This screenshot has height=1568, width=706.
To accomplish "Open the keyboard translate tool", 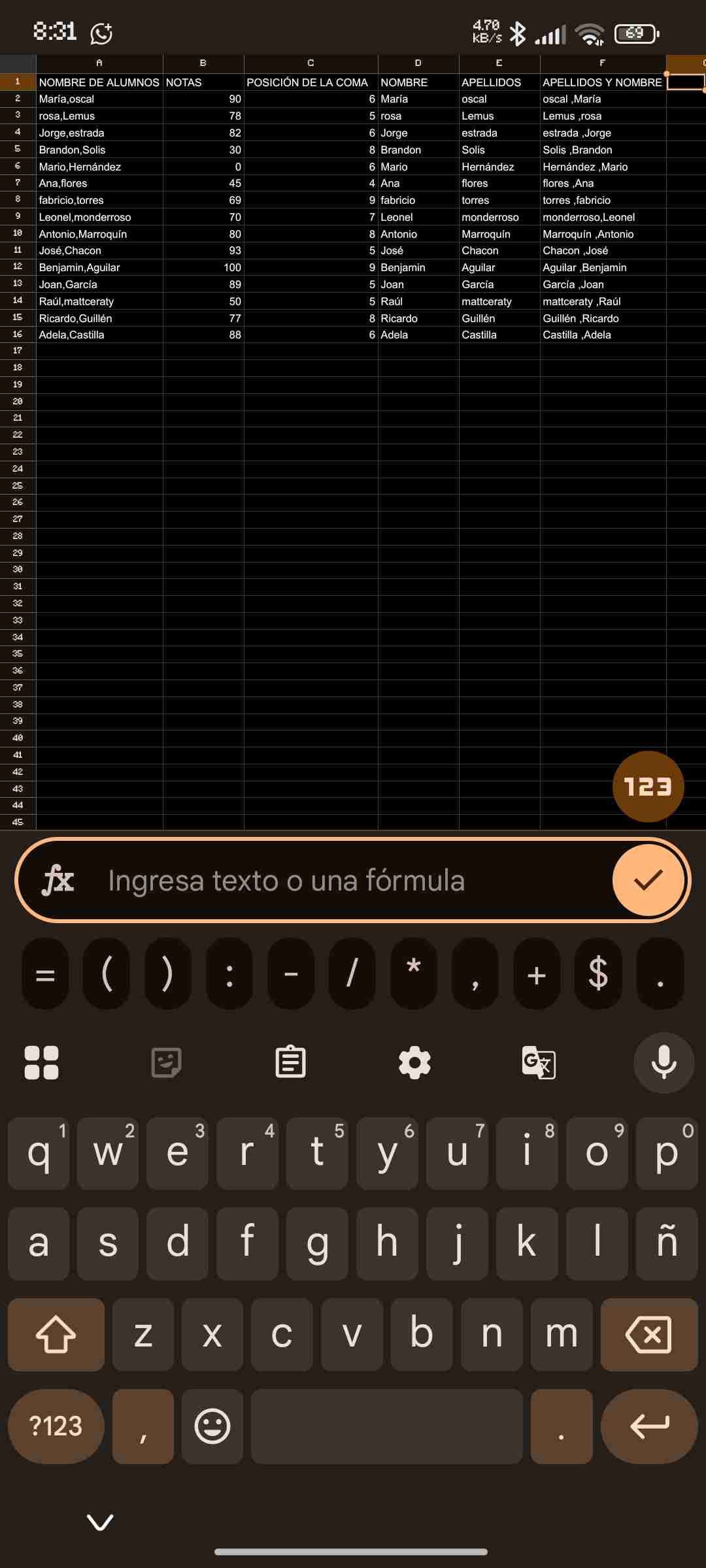I will [539, 1062].
